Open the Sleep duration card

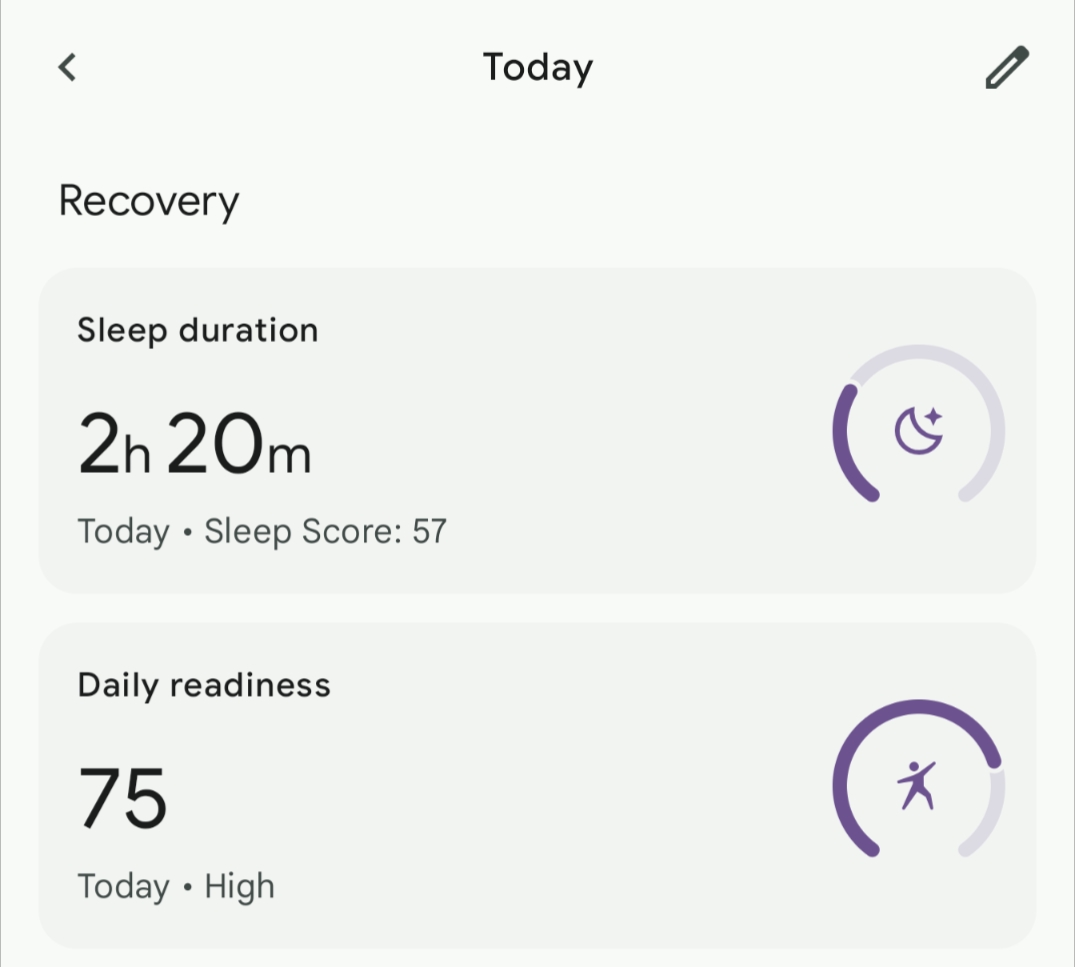537,430
